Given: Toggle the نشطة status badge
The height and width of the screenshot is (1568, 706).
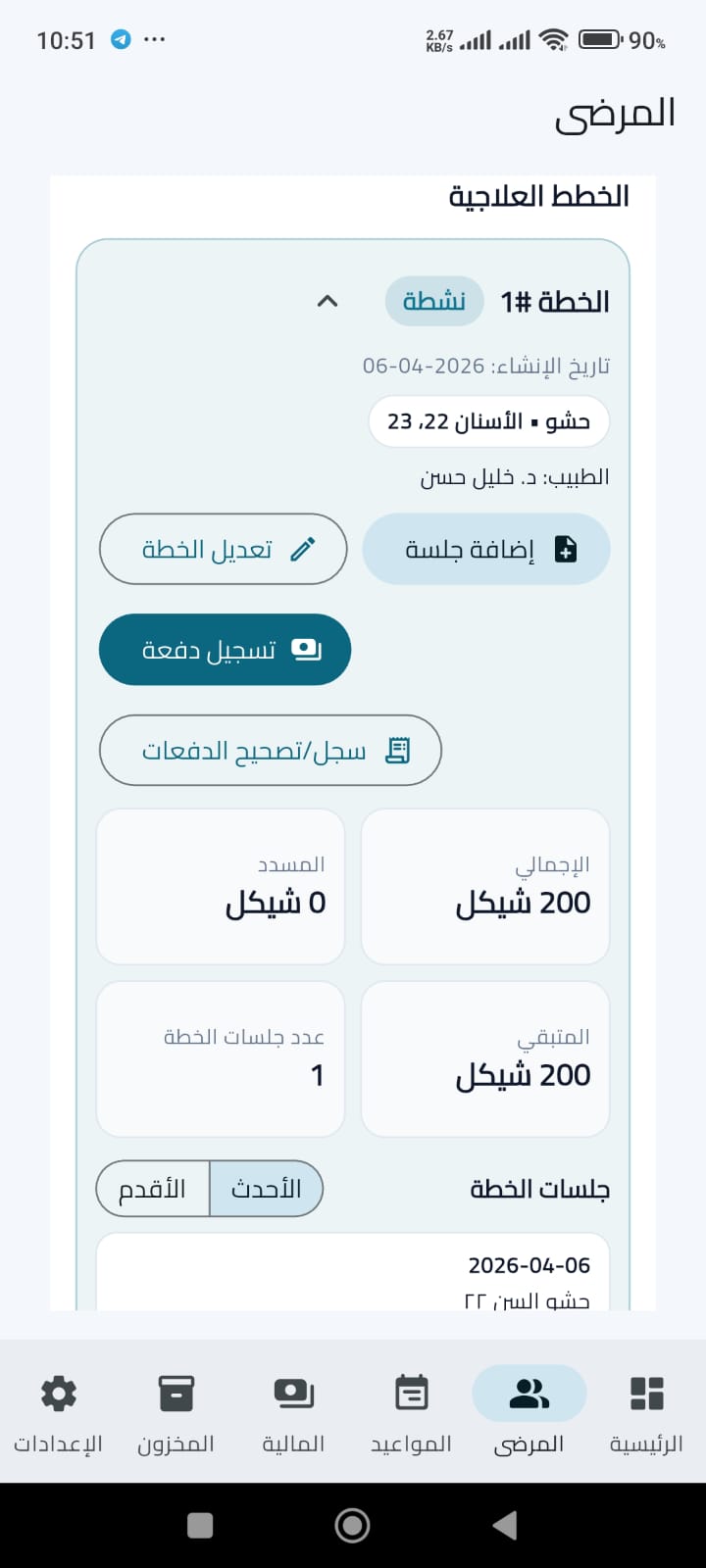Looking at the screenshot, I should pyautogui.click(x=433, y=301).
